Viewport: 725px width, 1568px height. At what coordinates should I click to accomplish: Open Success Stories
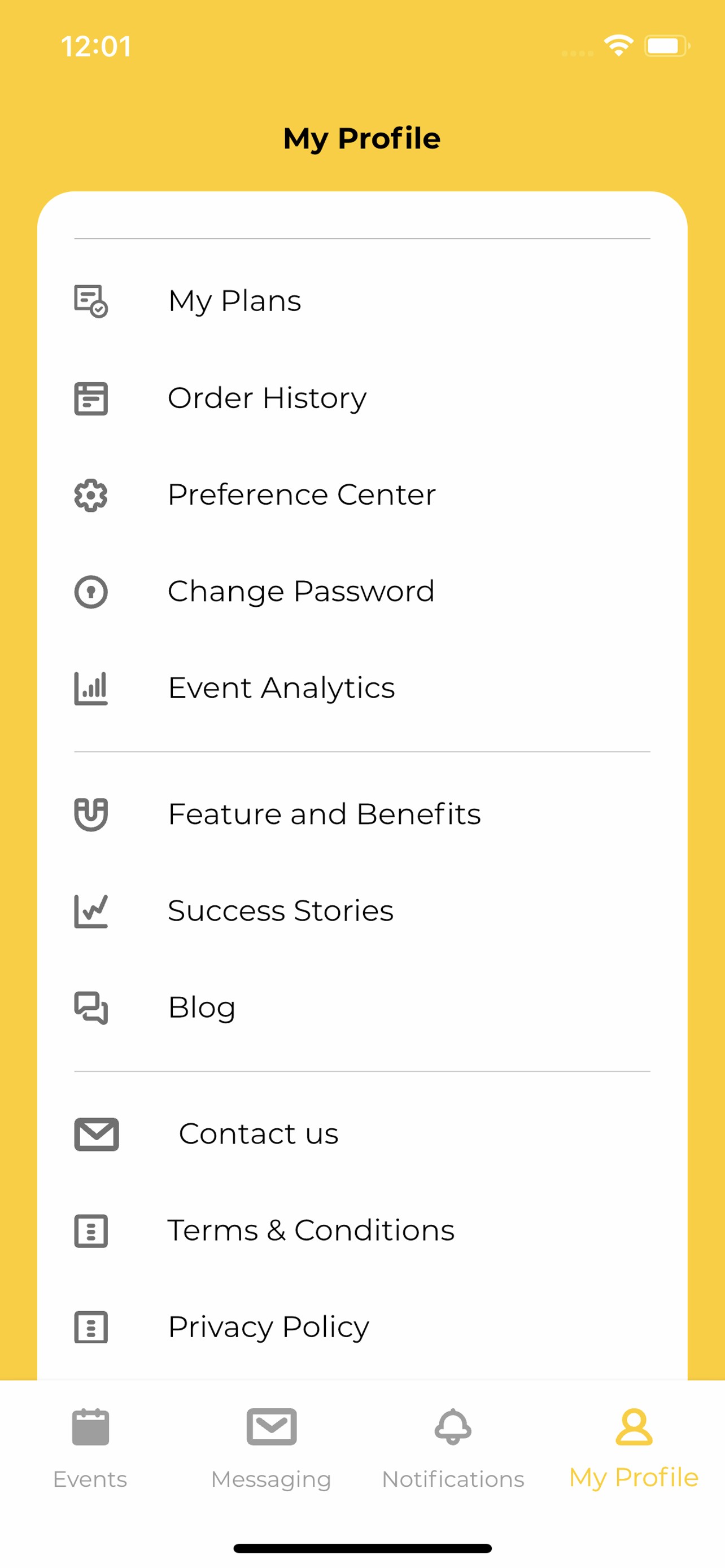click(280, 910)
